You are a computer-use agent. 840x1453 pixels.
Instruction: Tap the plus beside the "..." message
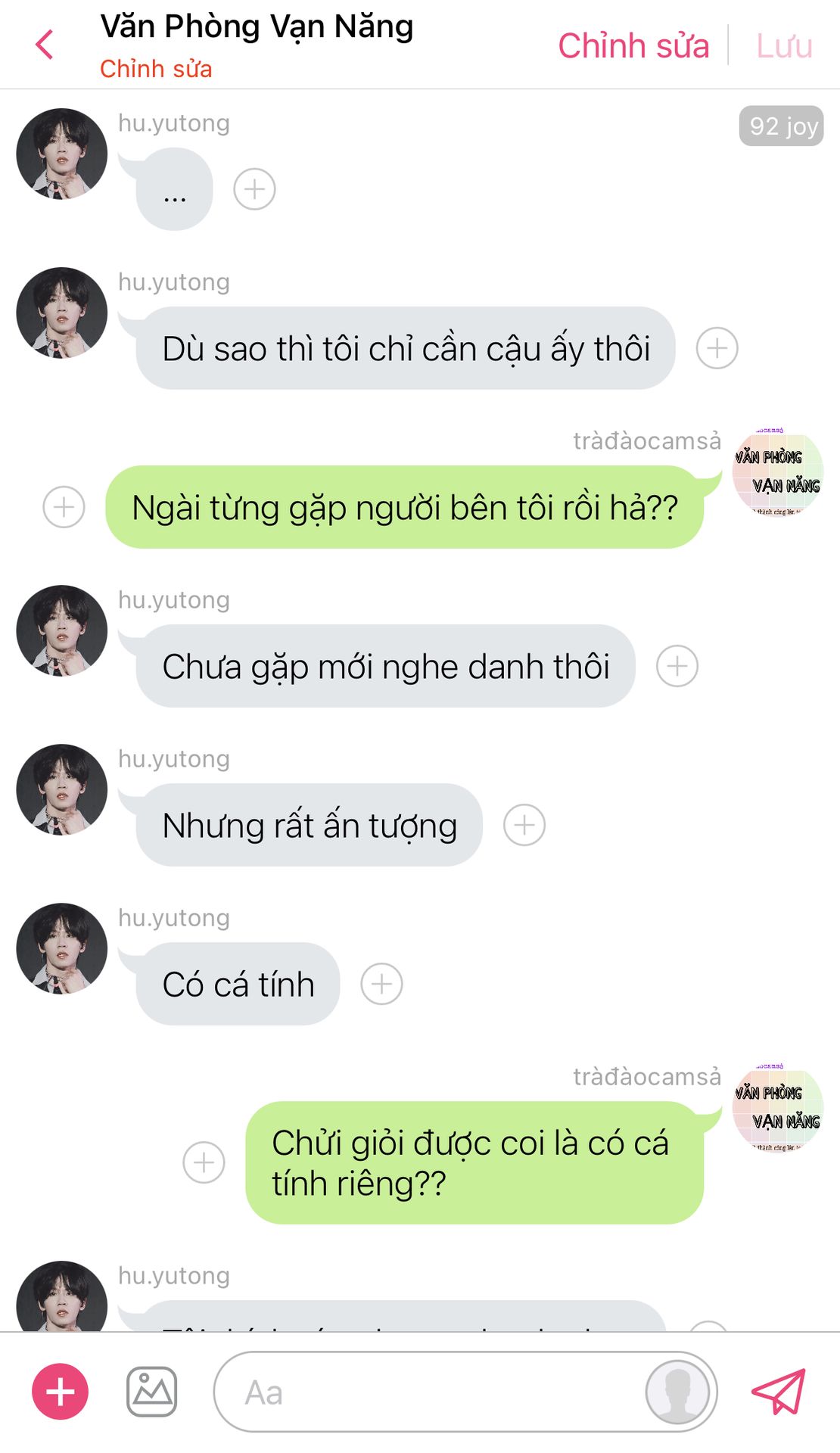pos(254,189)
